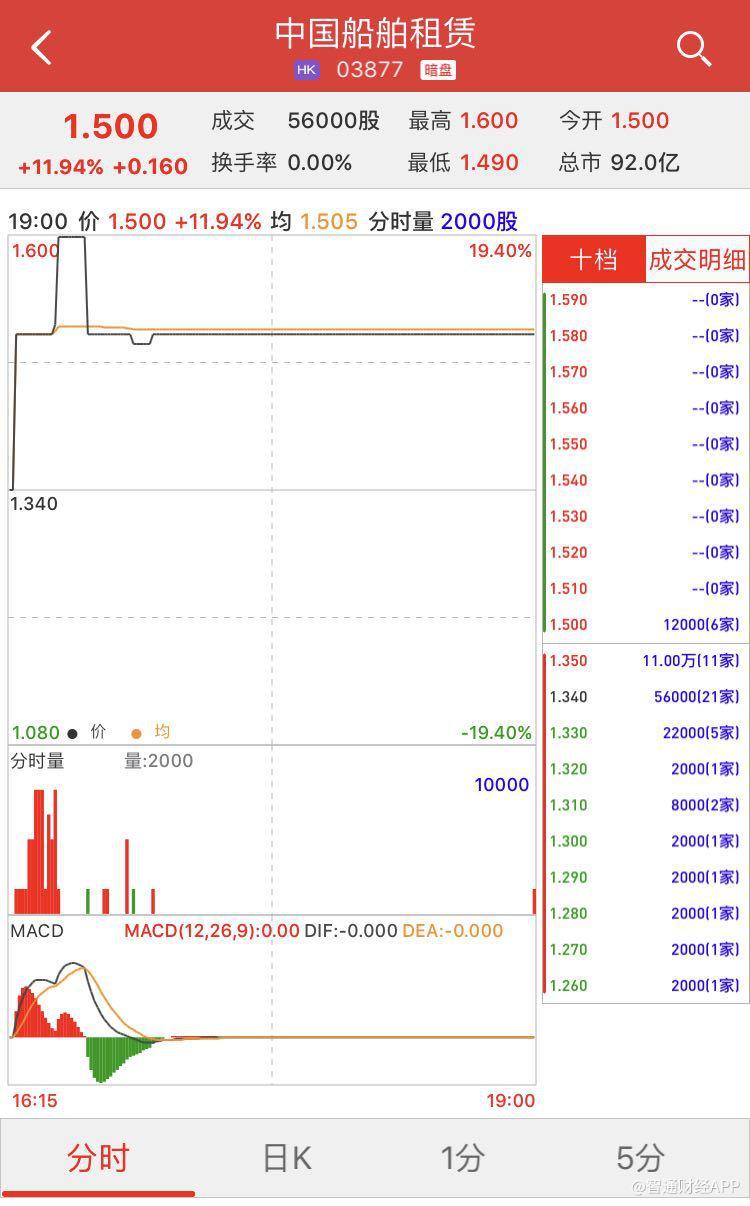Switch to the 十档 order book tab

point(593,260)
